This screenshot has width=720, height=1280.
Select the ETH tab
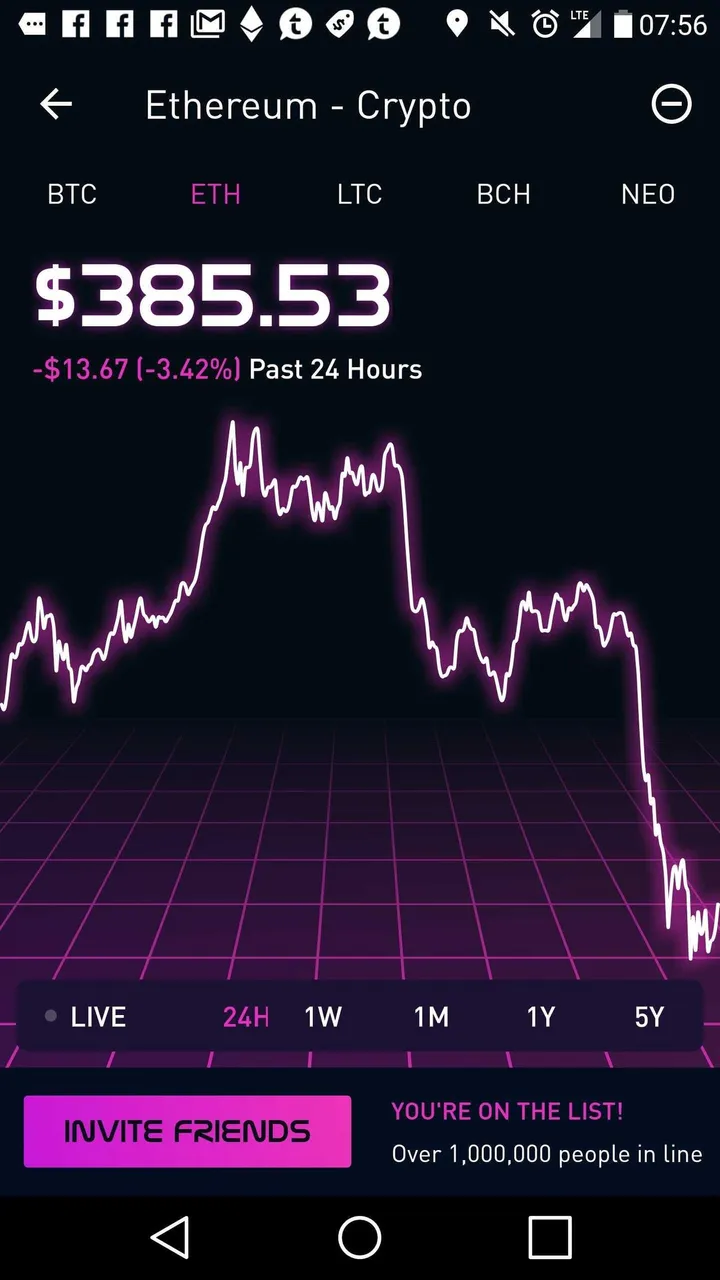[216, 194]
